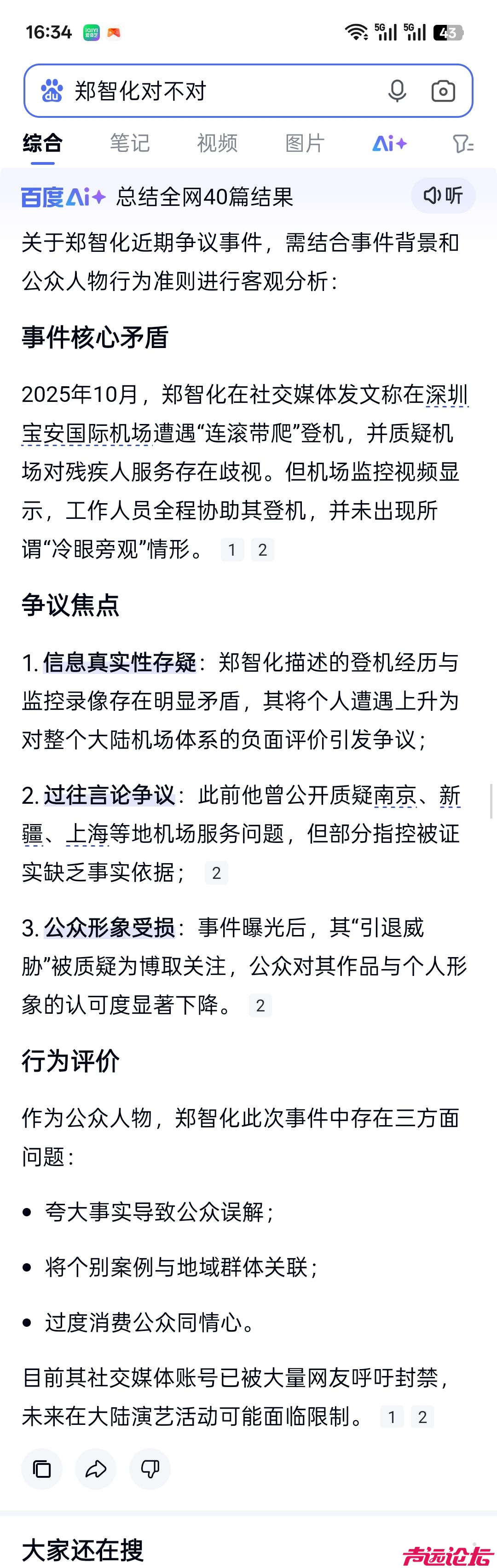Viewport: 497px width, 1568px height.
Task: Open the 上海 underlined link
Action: (87, 834)
